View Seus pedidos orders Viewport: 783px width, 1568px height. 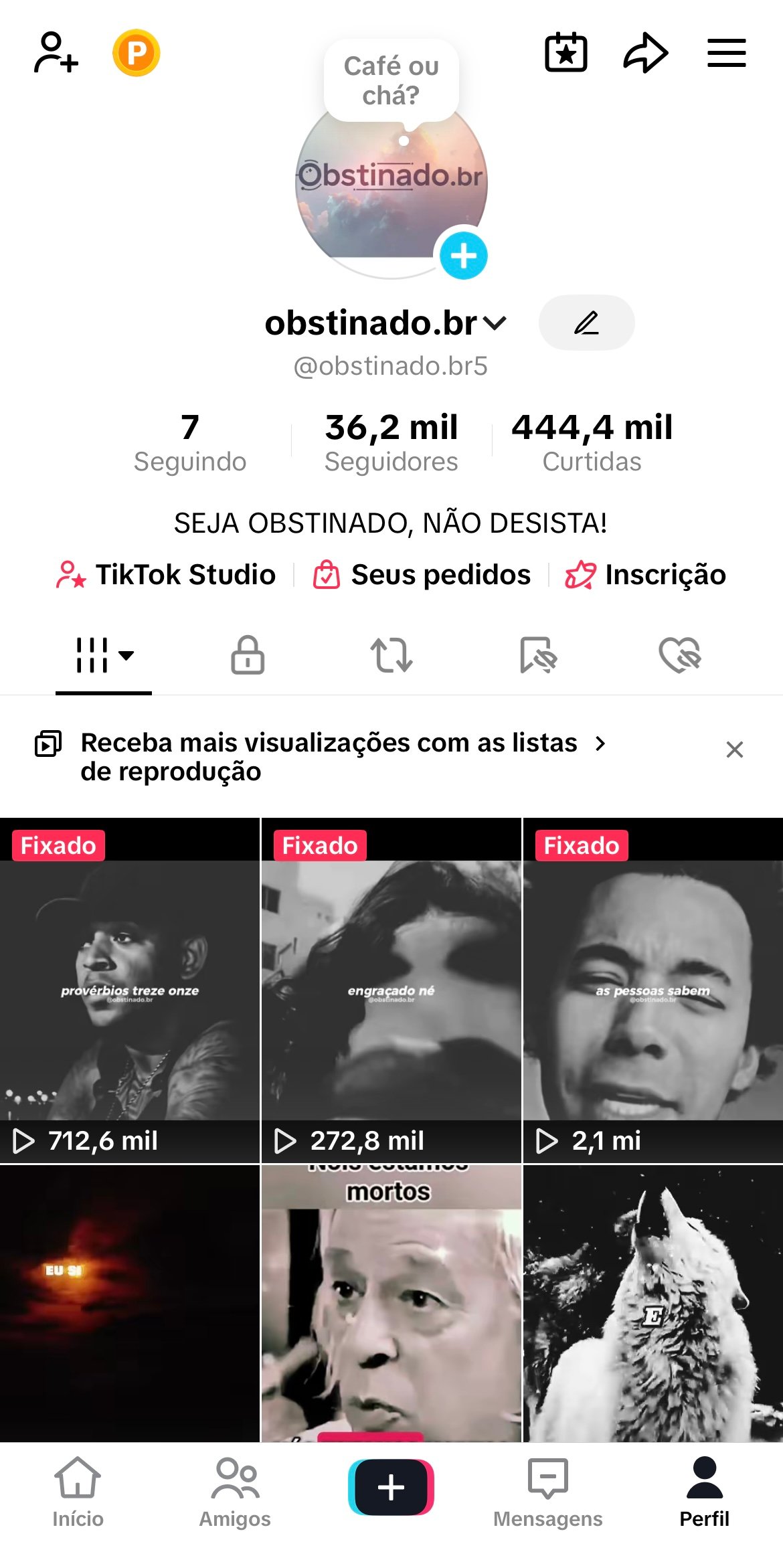pyautogui.click(x=422, y=575)
